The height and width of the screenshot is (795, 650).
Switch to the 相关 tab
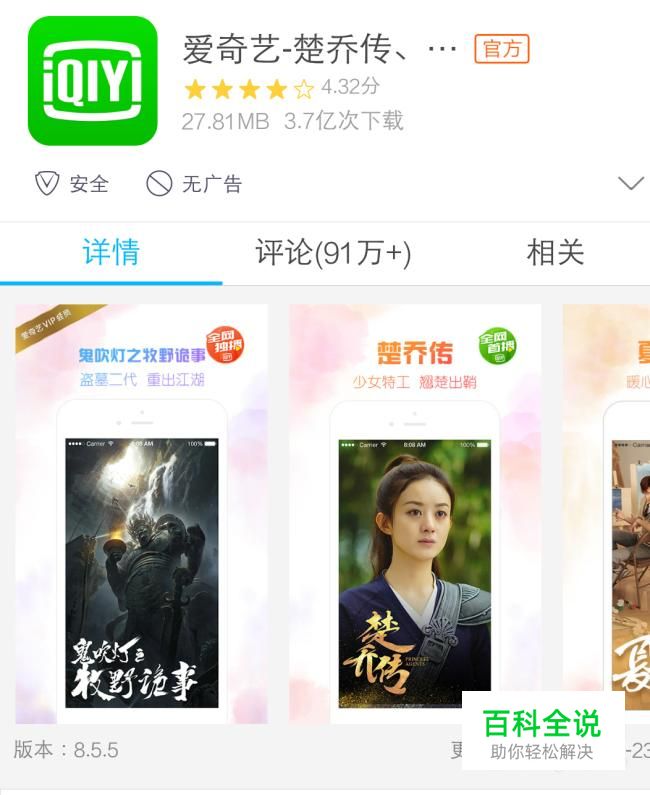pos(555,253)
